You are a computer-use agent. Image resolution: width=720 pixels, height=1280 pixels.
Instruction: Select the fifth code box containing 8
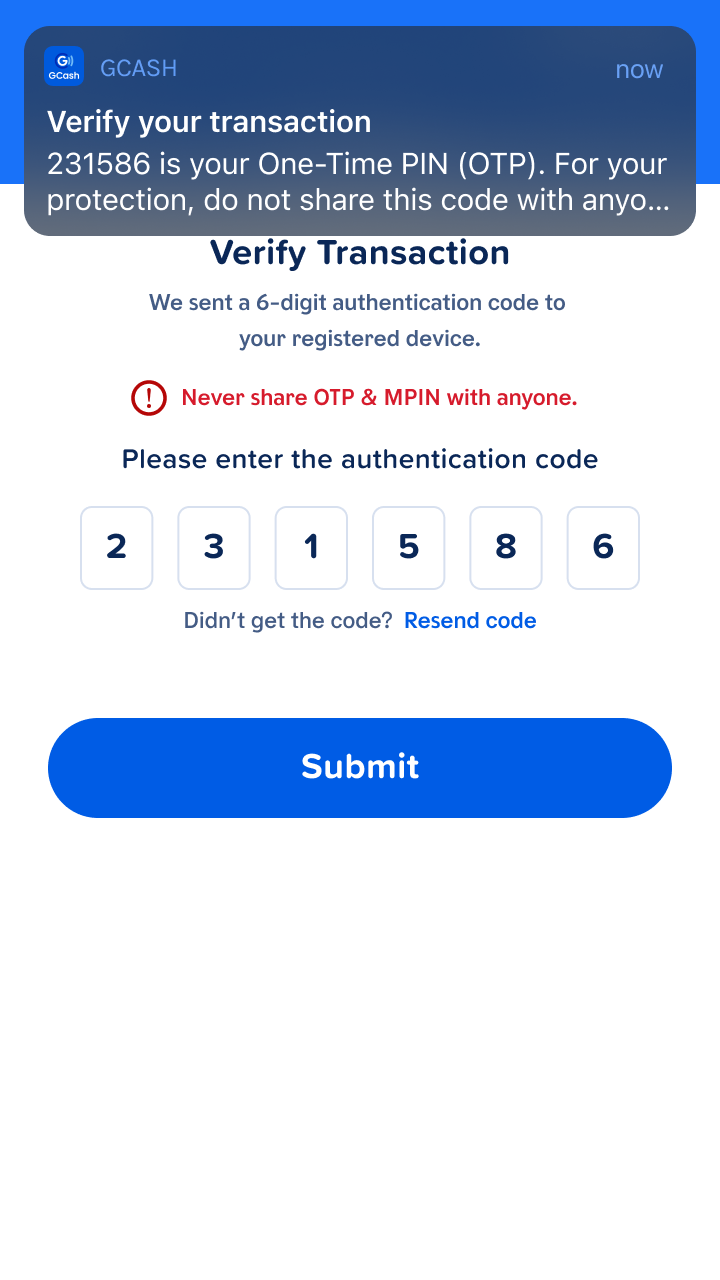(506, 548)
